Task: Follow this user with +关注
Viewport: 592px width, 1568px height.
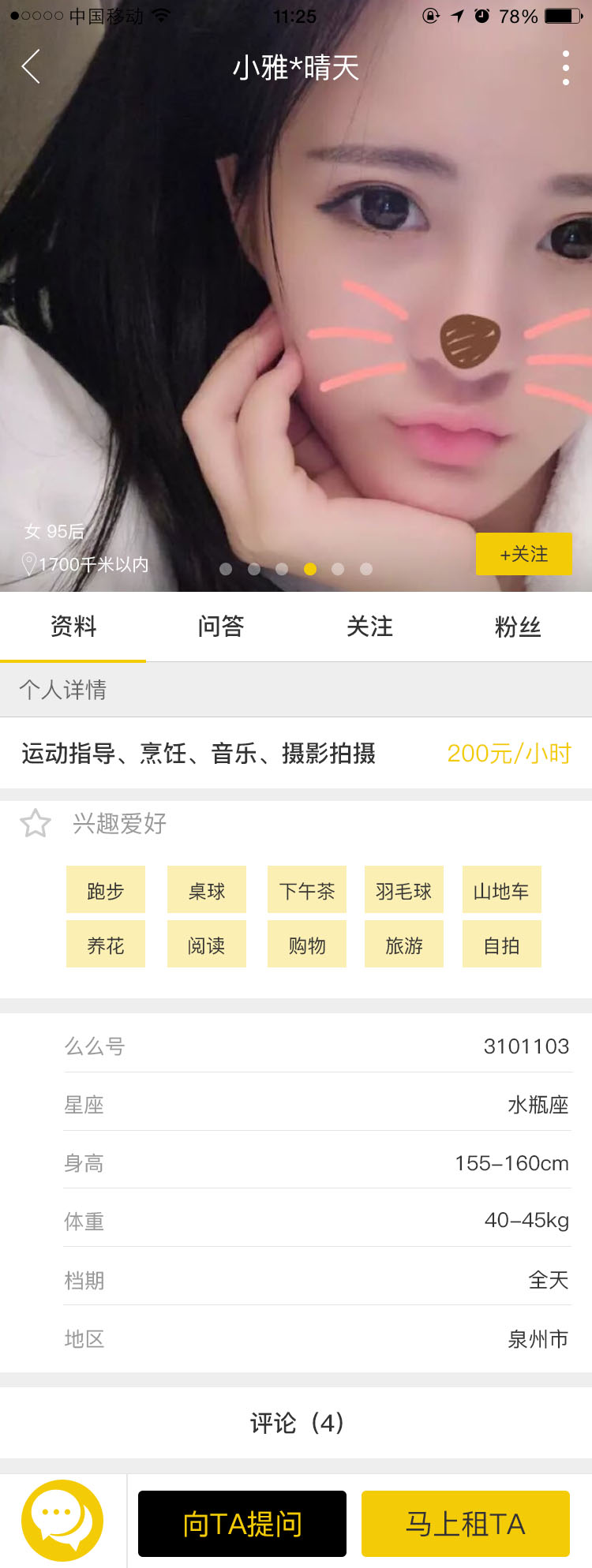Action: 523,554
